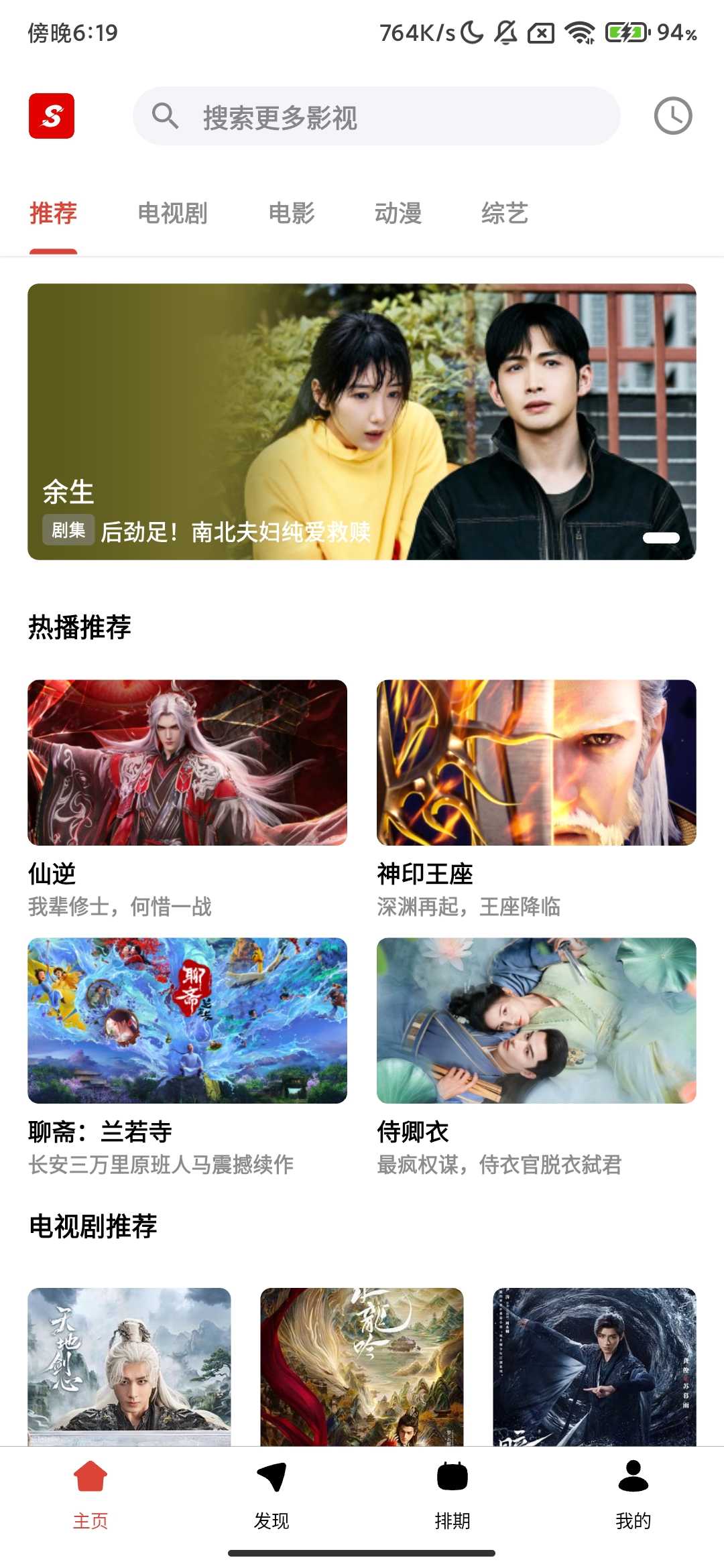The height and width of the screenshot is (1568, 724).
Task: Open the 仙逆 card
Action: (187, 763)
